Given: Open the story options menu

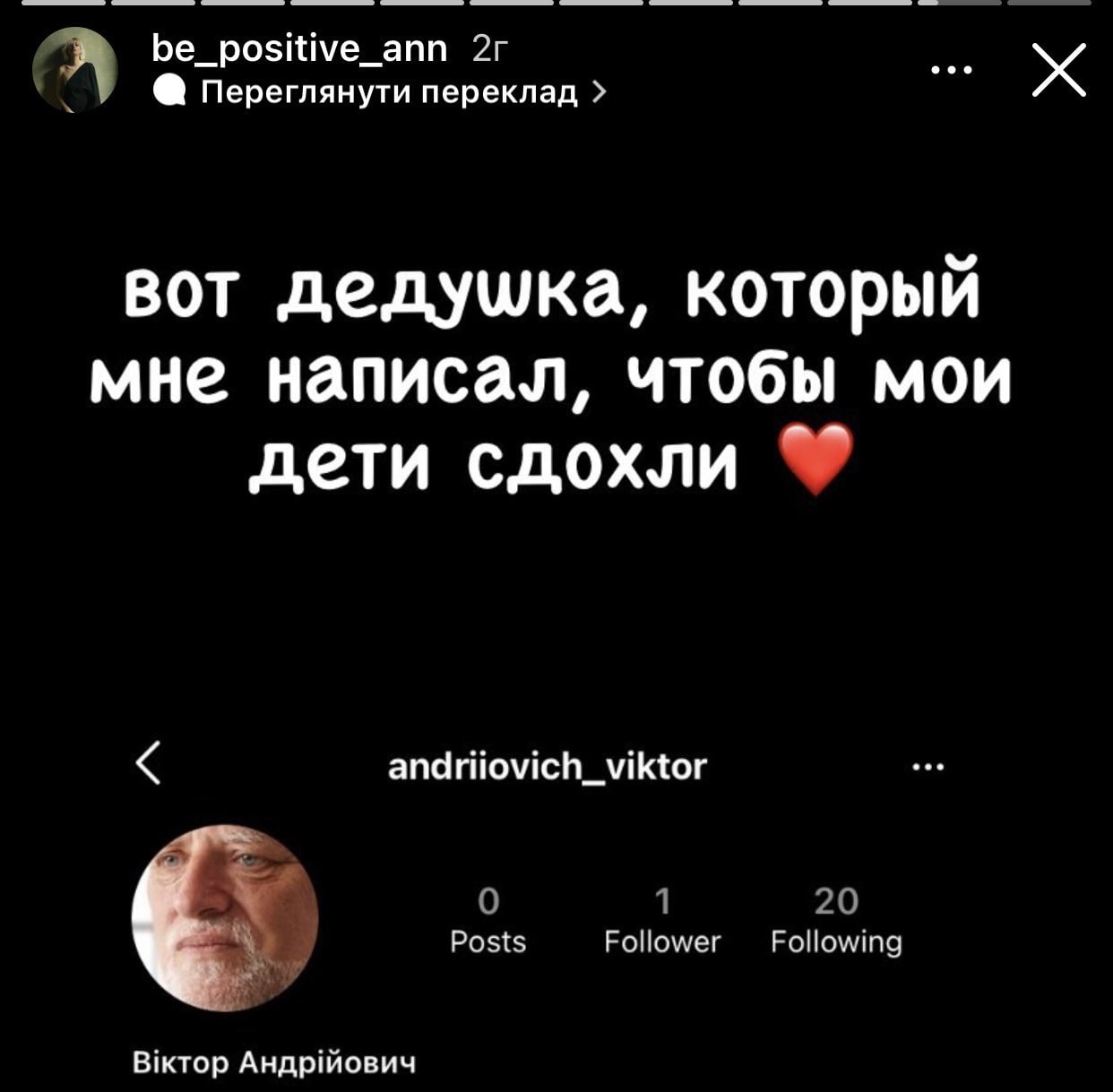Looking at the screenshot, I should pyautogui.click(x=952, y=69).
